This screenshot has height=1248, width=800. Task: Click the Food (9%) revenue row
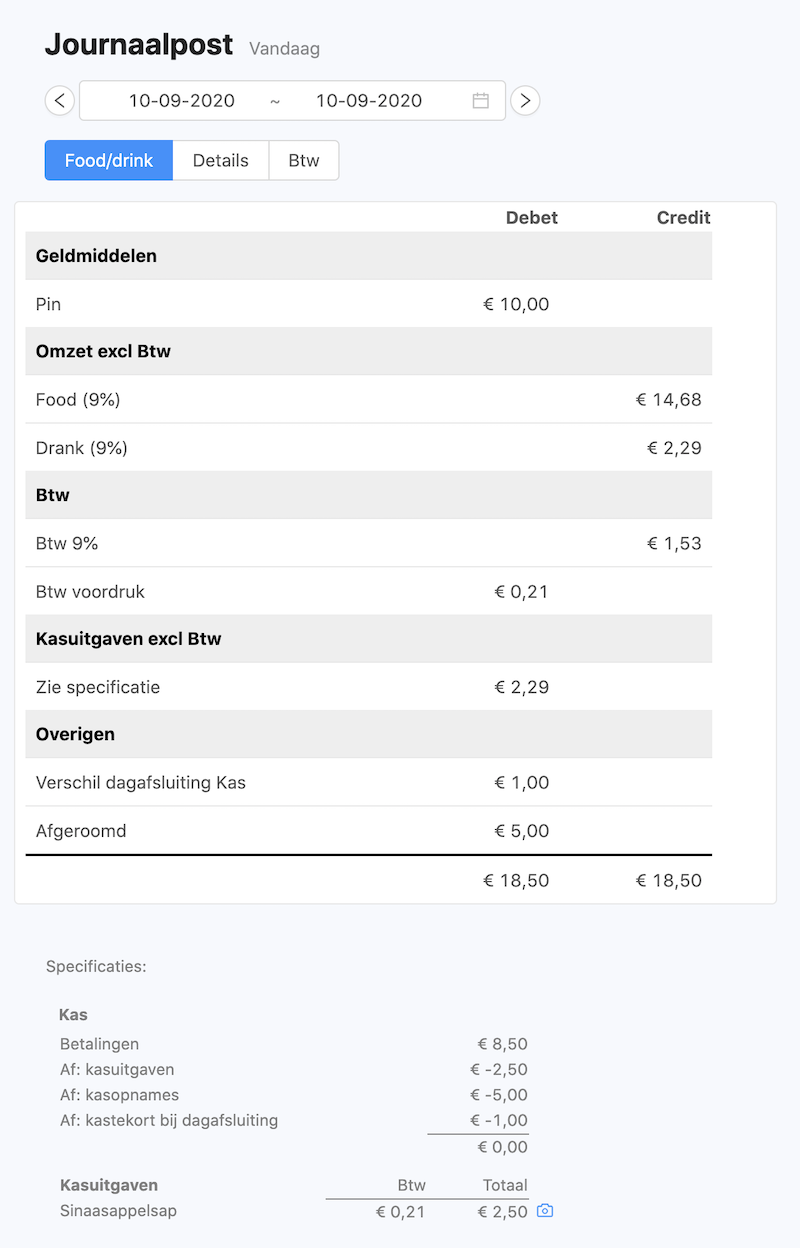(x=78, y=399)
